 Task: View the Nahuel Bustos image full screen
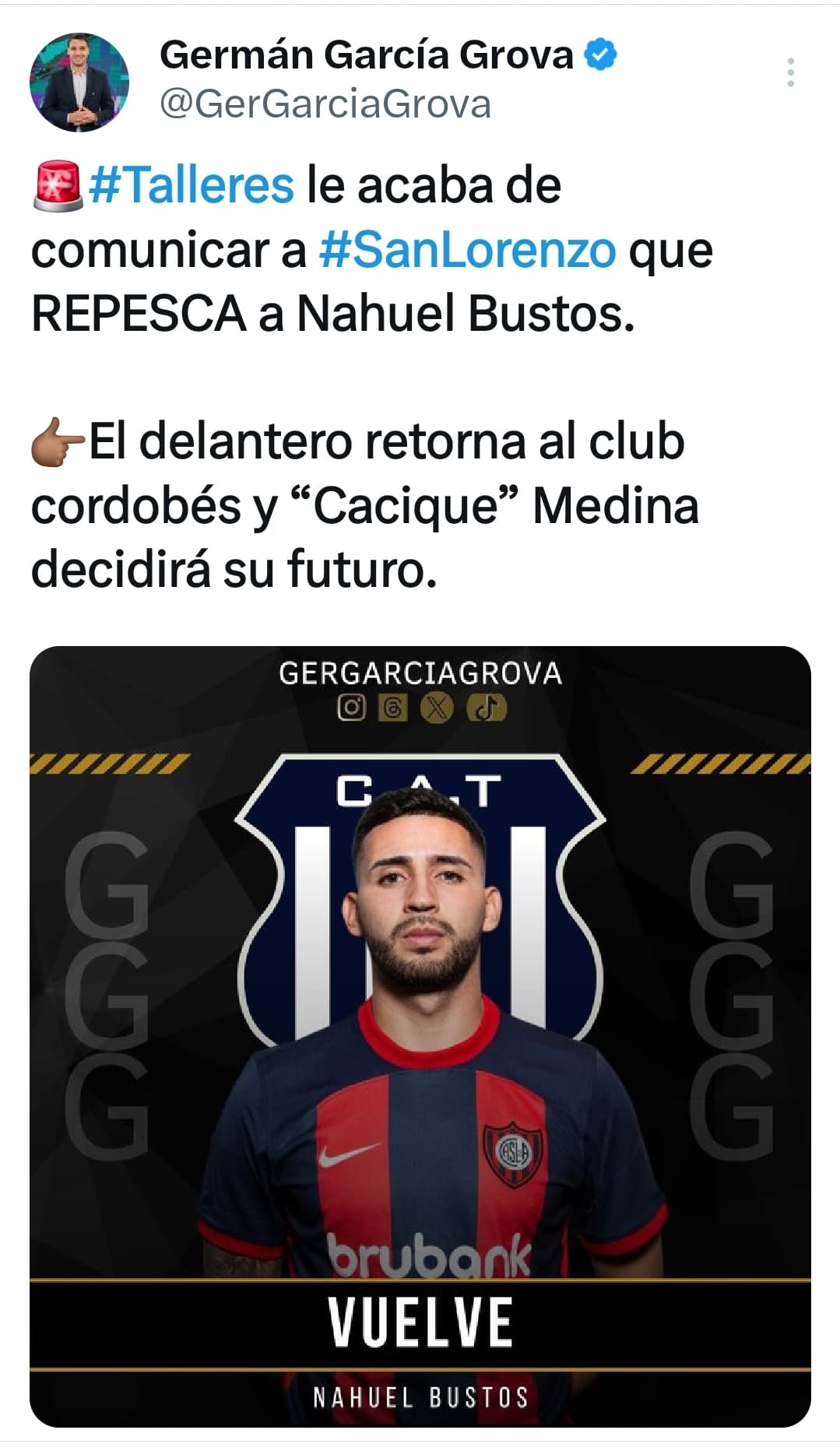[420, 1037]
